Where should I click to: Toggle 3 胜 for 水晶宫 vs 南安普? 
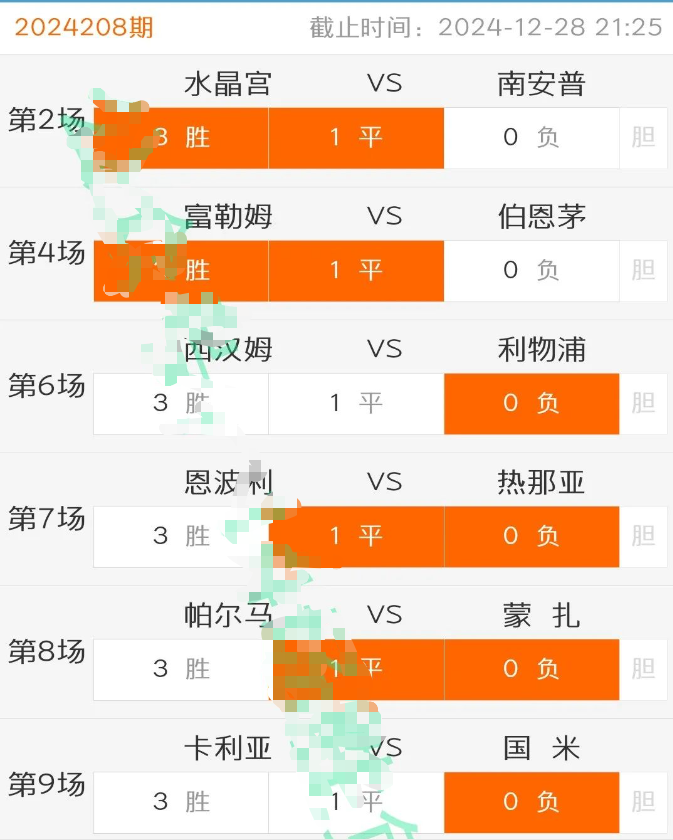(181, 138)
